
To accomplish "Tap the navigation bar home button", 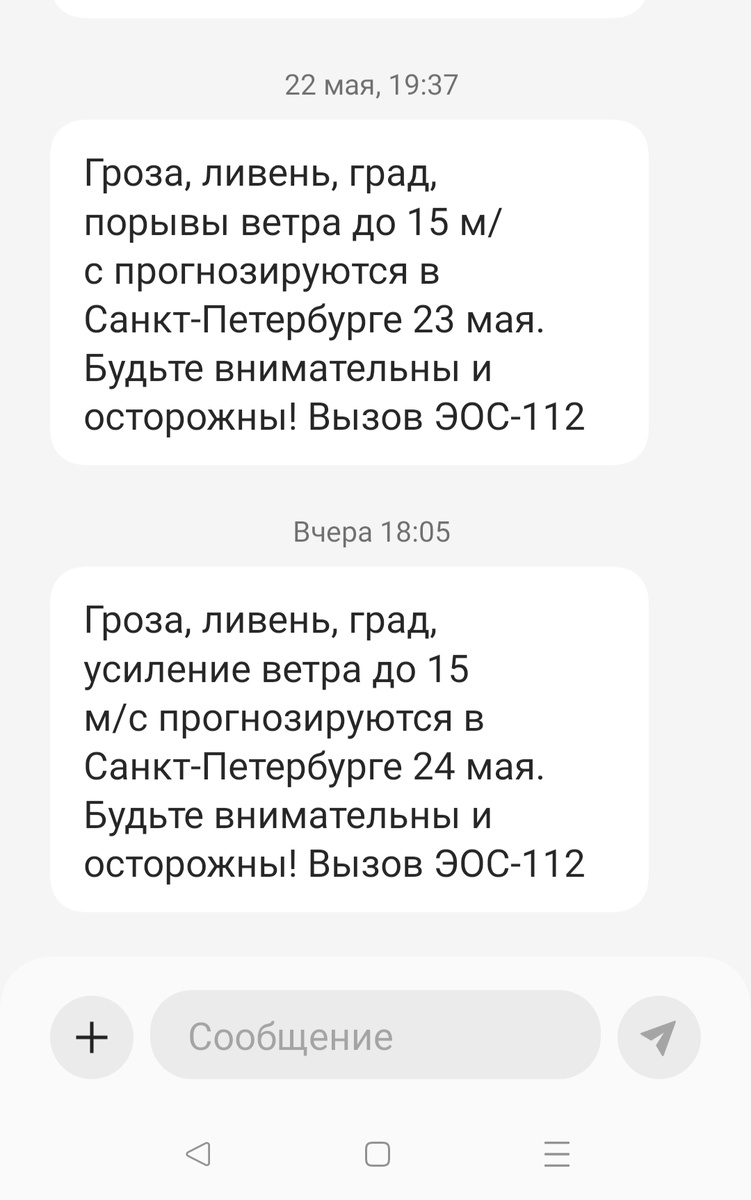I will [x=375, y=1152].
